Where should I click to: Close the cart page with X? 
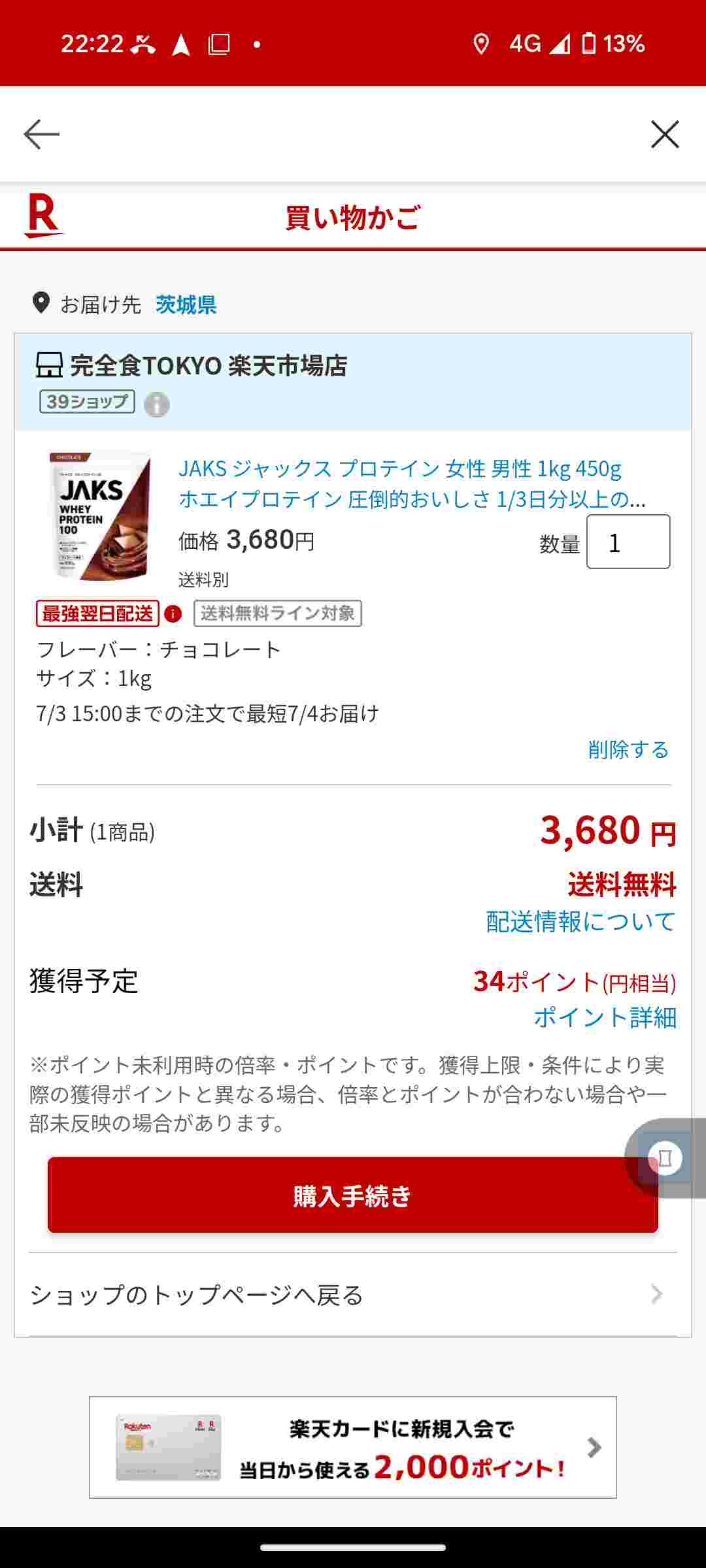pyautogui.click(x=664, y=135)
